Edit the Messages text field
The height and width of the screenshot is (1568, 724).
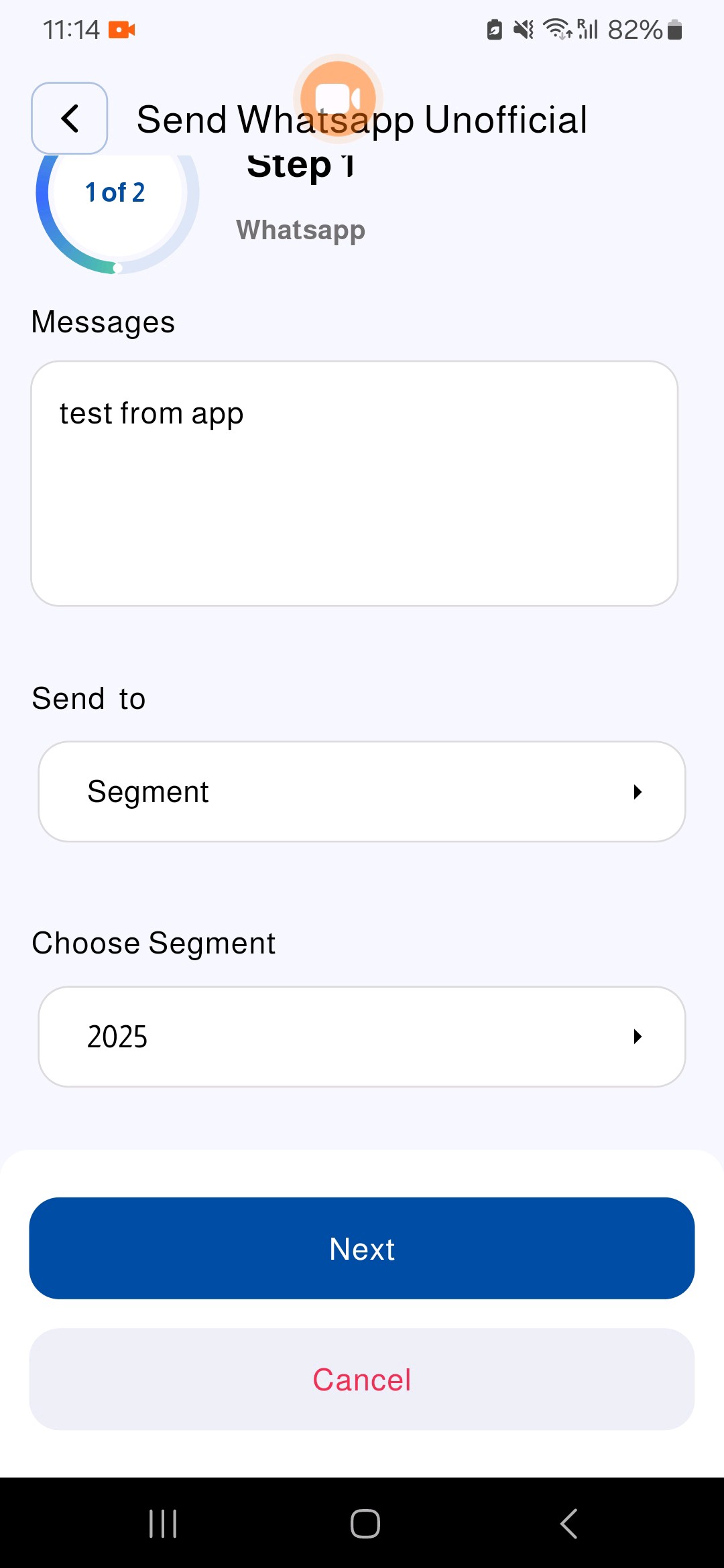[354, 483]
